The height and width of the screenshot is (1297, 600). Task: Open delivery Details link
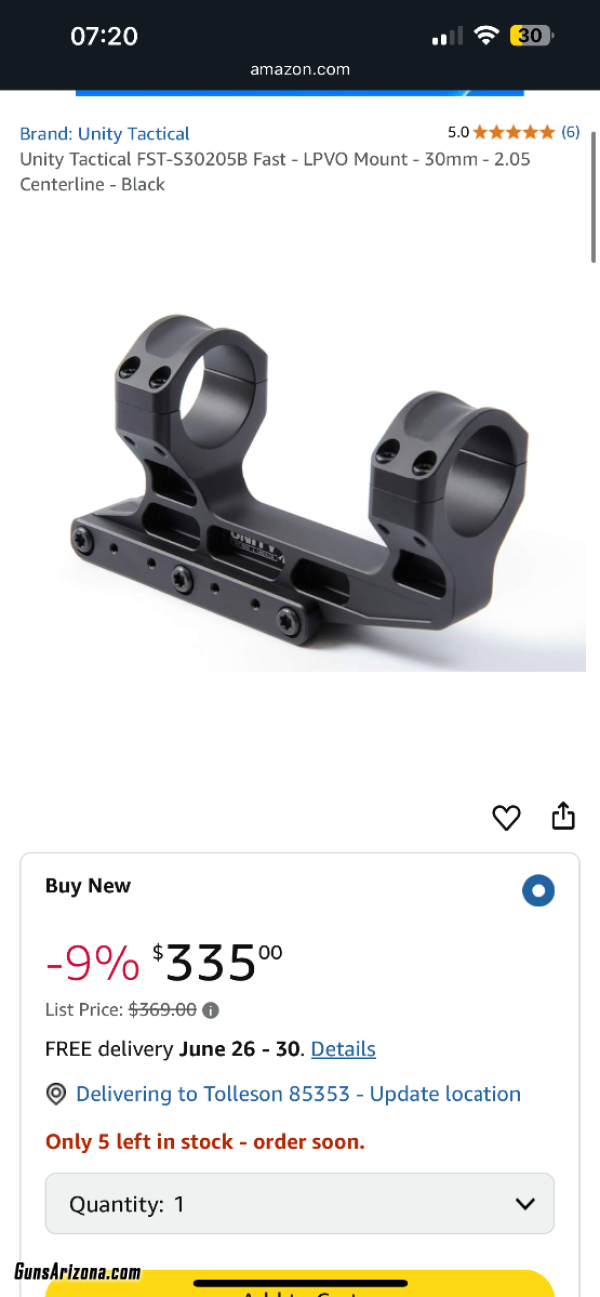343,1049
